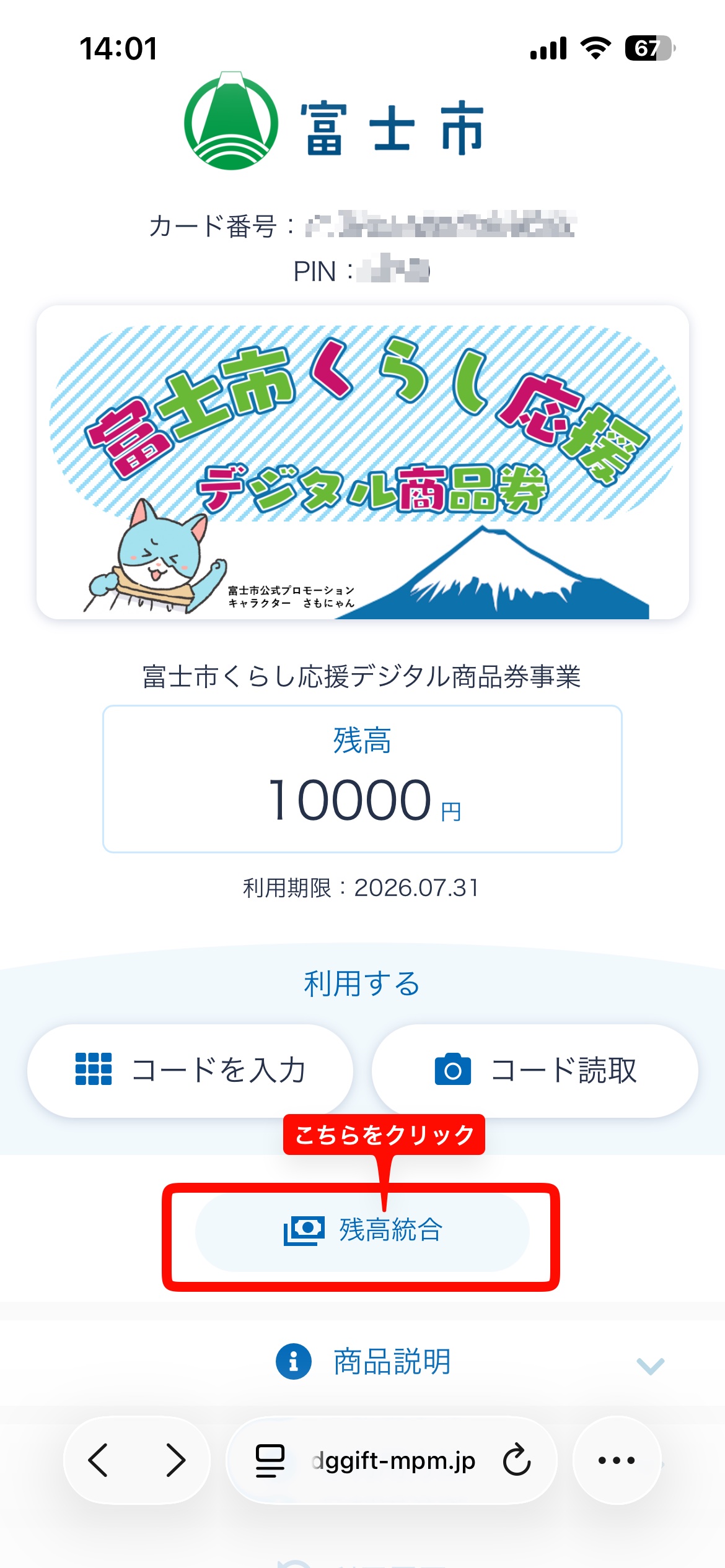Open the browser's more options menu
Image resolution: width=725 pixels, height=1568 pixels.
click(x=616, y=1460)
